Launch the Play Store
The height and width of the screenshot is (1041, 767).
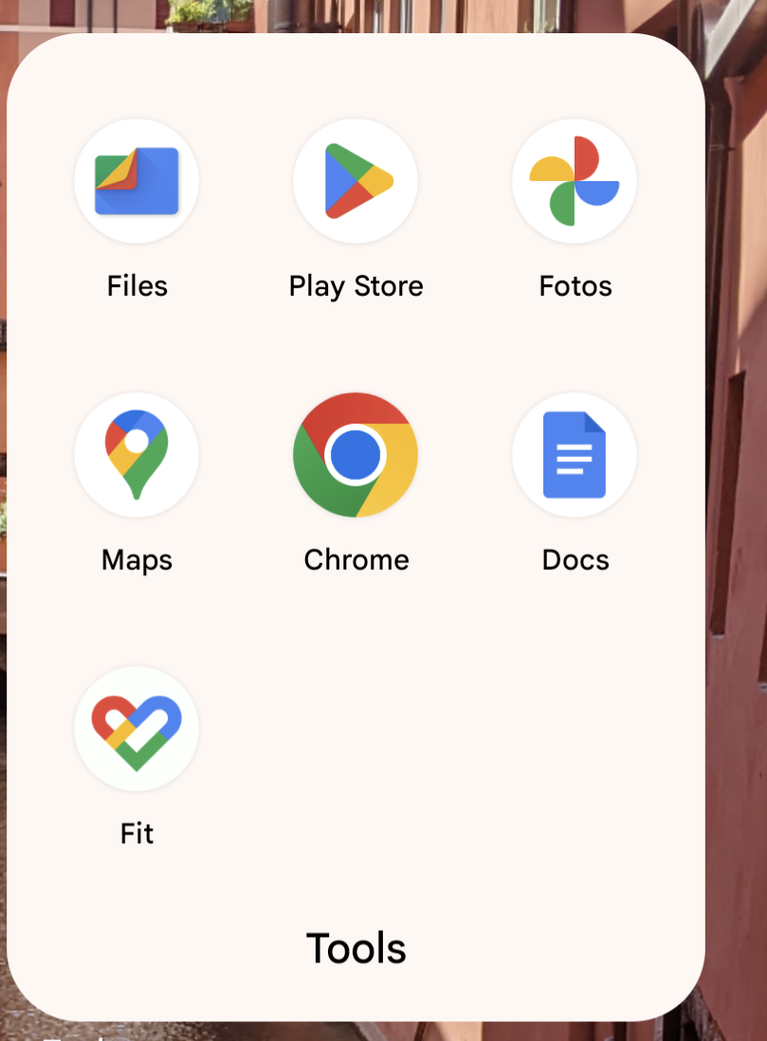(356, 182)
